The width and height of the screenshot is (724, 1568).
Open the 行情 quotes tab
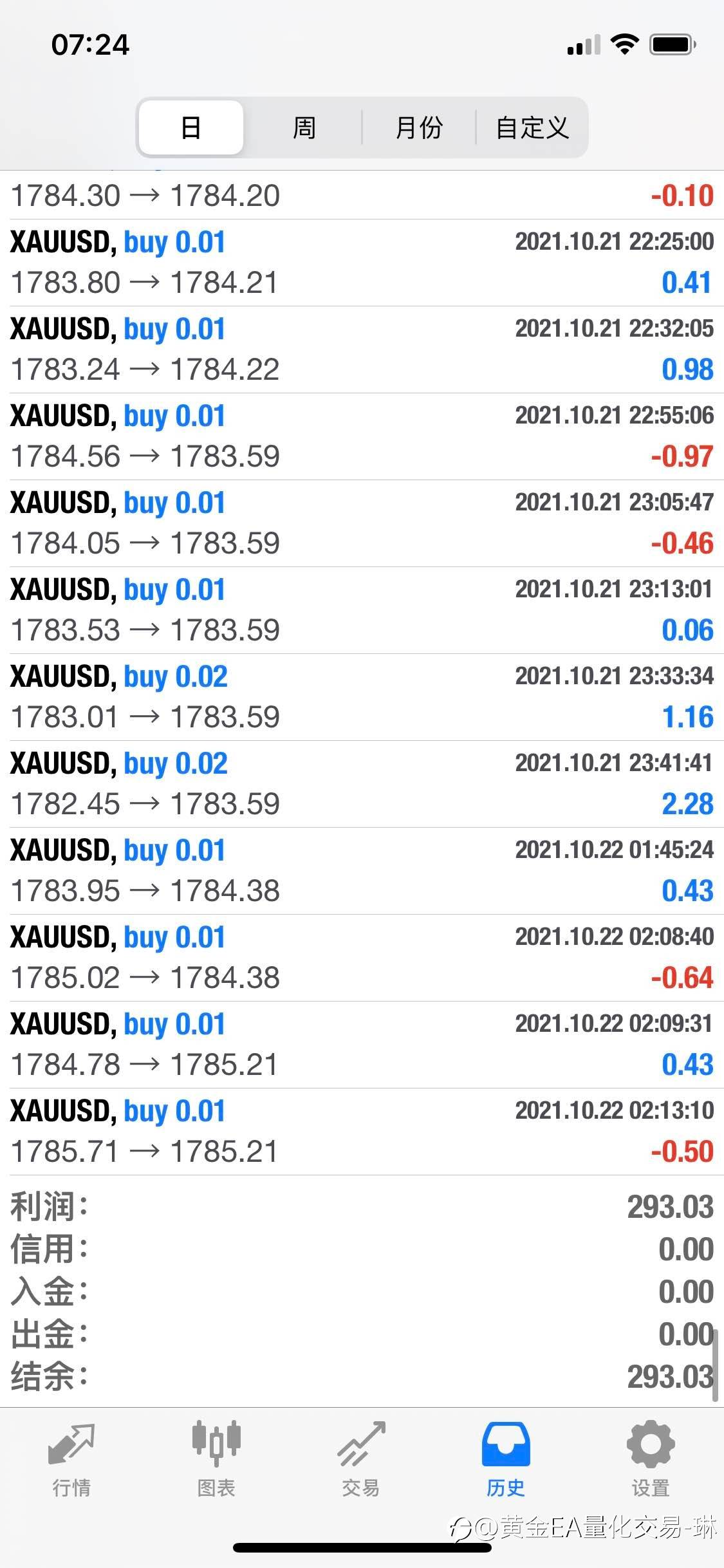click(x=71, y=1459)
